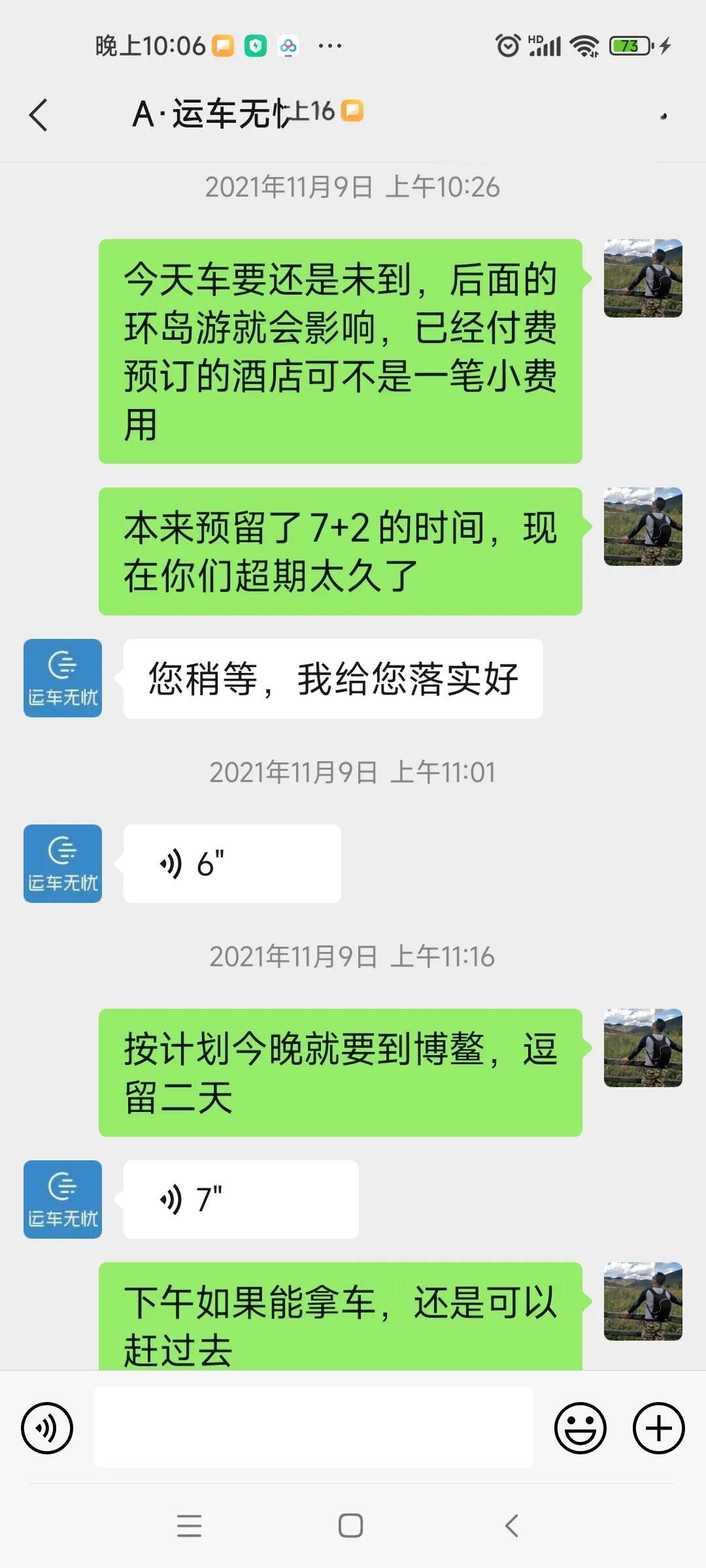
Task: Switch to voice input mode
Action: (x=47, y=1428)
